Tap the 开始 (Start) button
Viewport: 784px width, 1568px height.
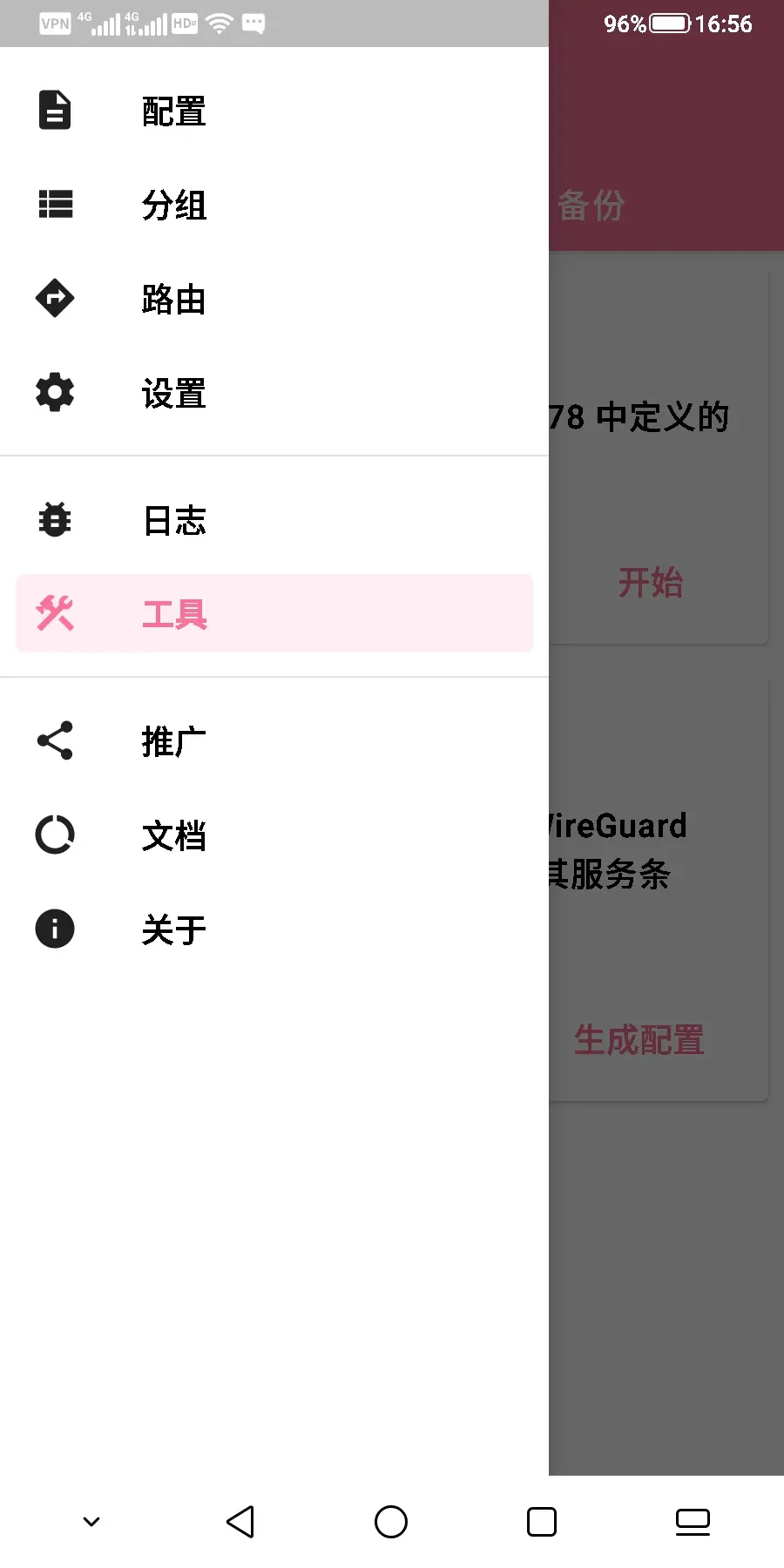(x=651, y=582)
